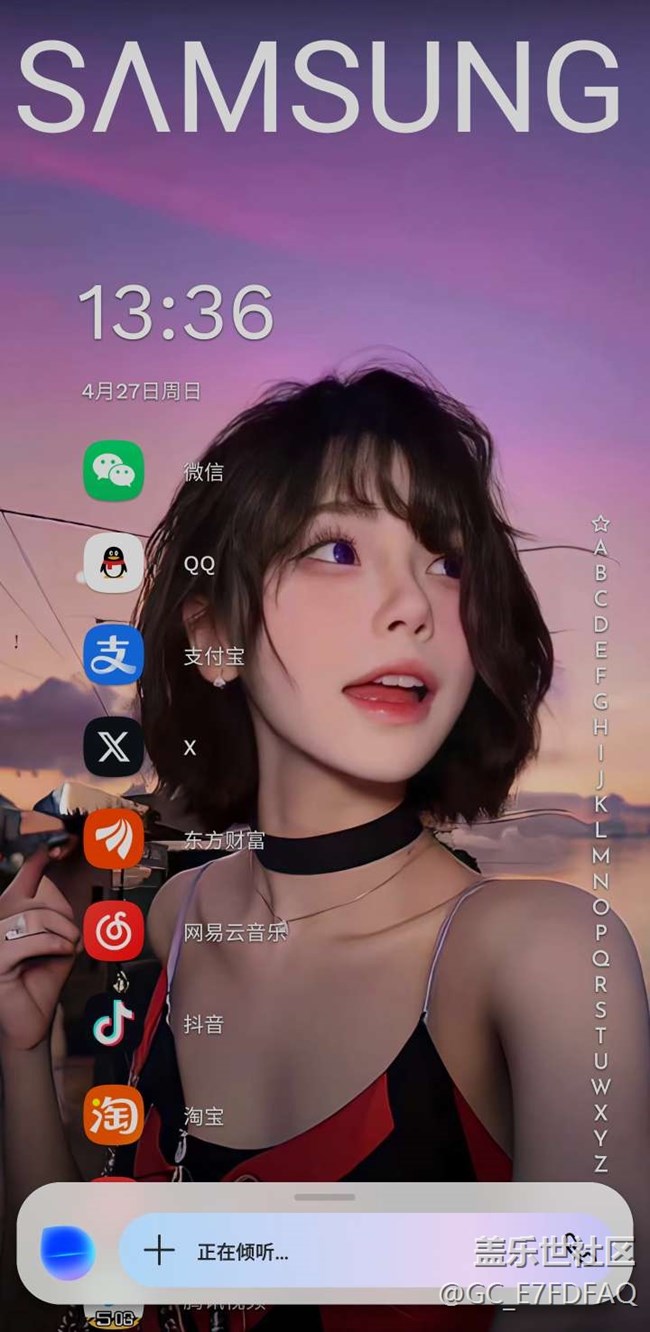Tap the 13:36 clock widget

[x=176, y=312]
